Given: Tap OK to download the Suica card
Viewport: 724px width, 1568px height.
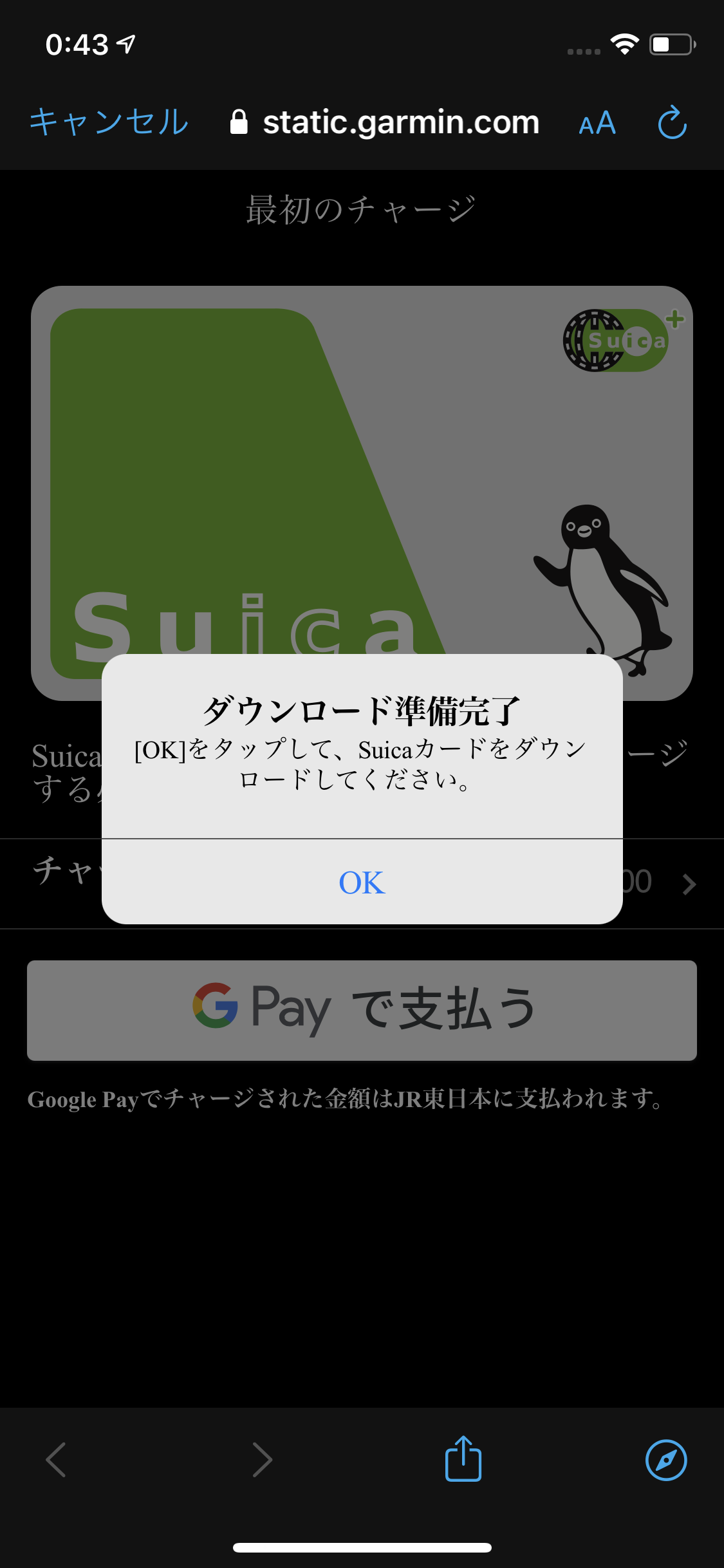Looking at the screenshot, I should click(x=362, y=882).
